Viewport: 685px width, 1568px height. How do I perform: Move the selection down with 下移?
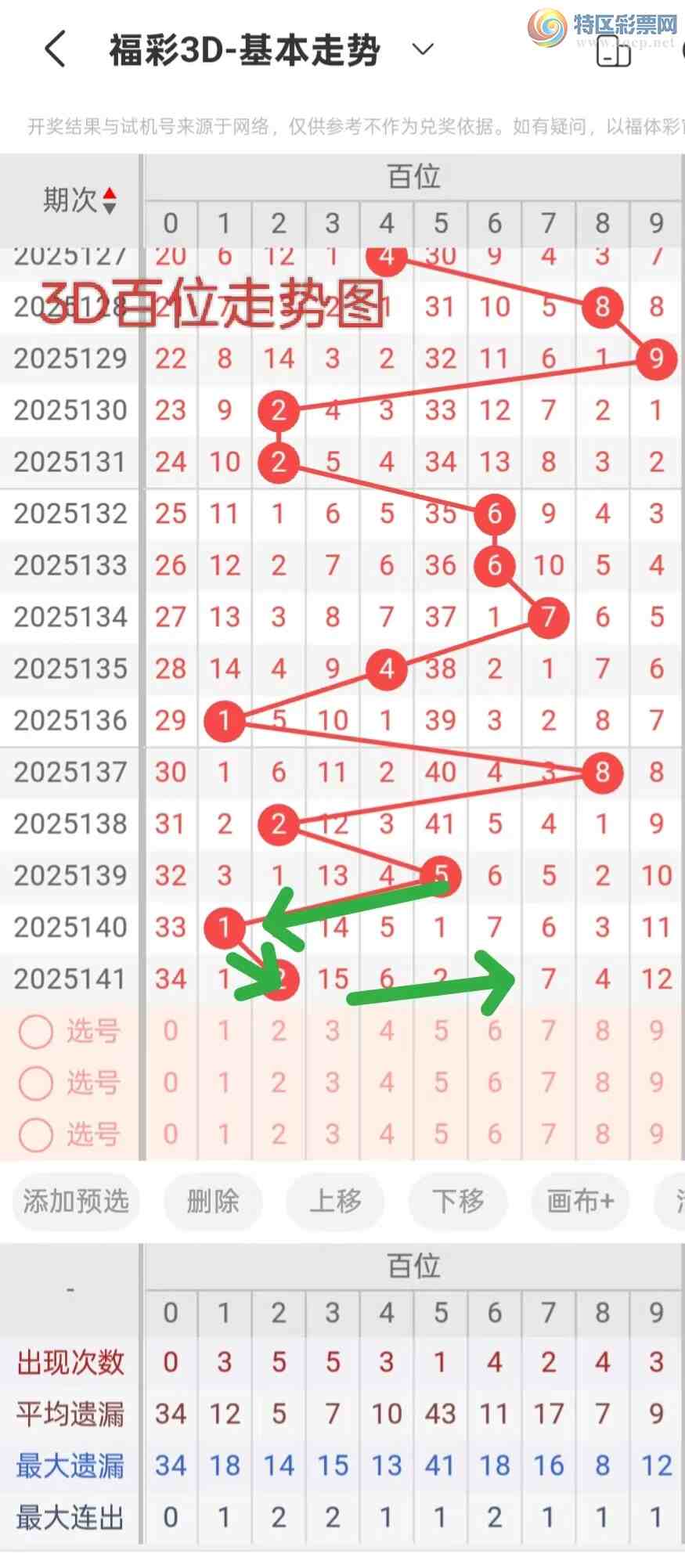(x=458, y=1201)
